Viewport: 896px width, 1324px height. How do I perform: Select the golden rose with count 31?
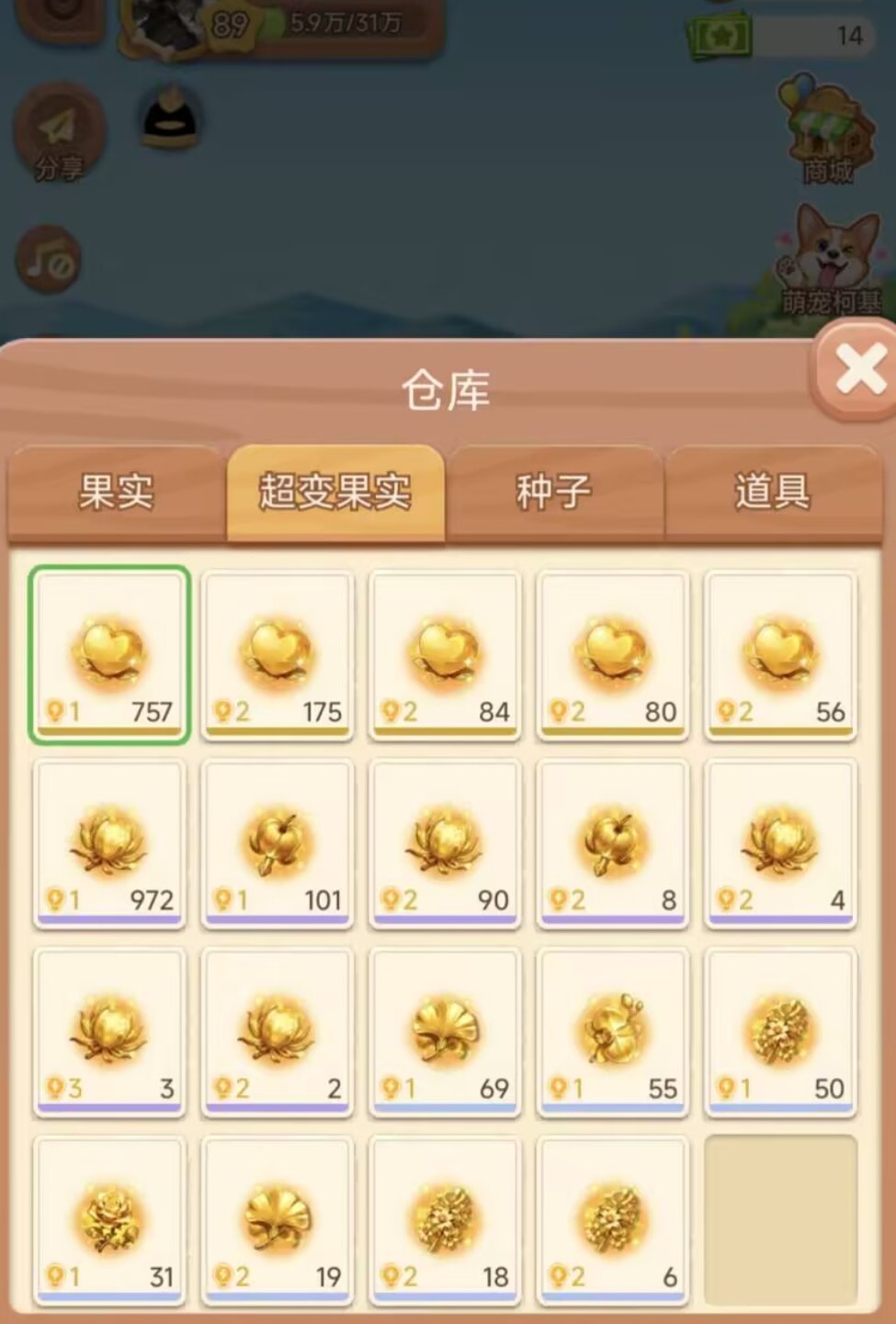click(x=109, y=1219)
